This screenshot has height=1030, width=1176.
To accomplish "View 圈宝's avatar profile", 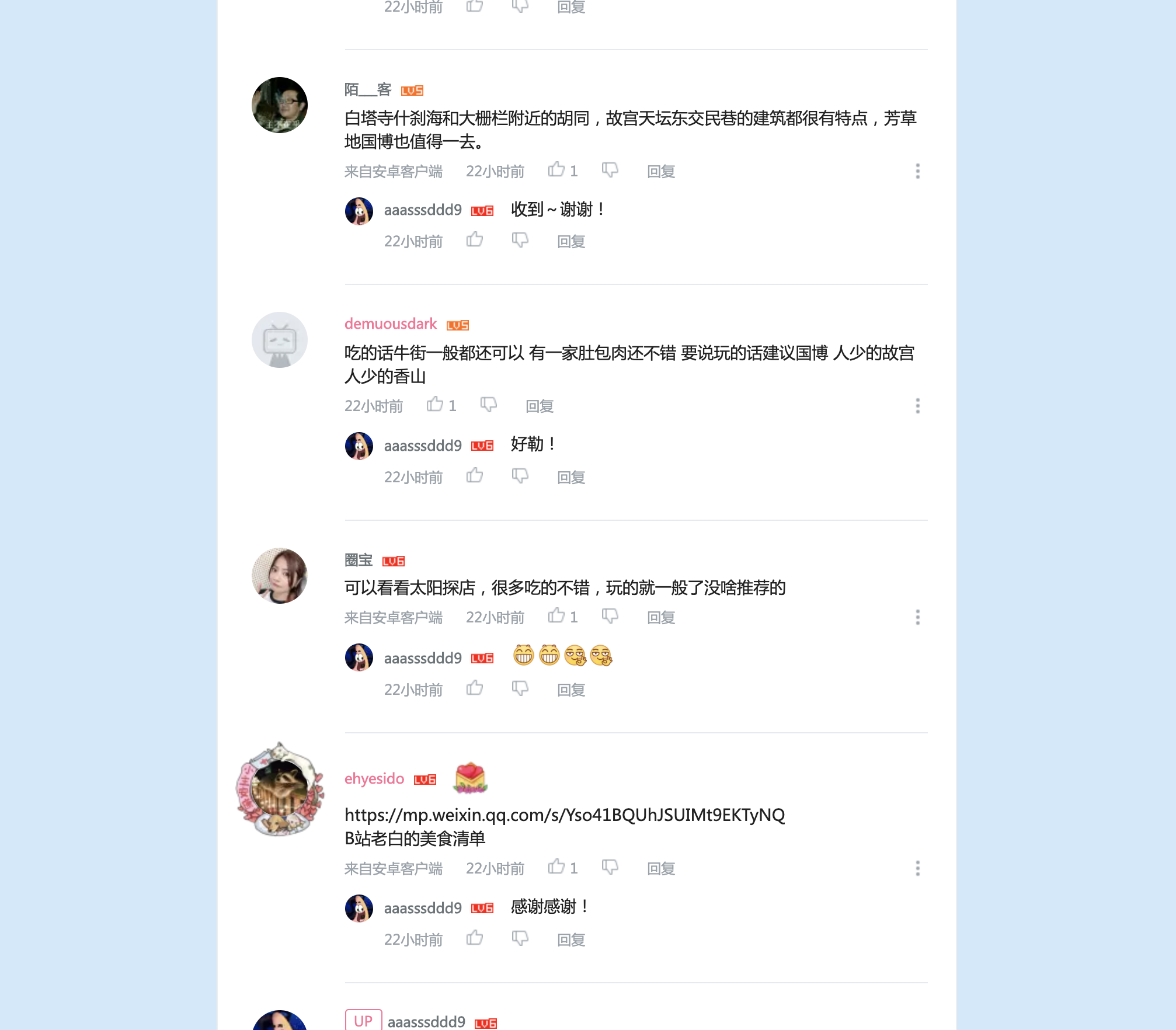I will [280, 575].
